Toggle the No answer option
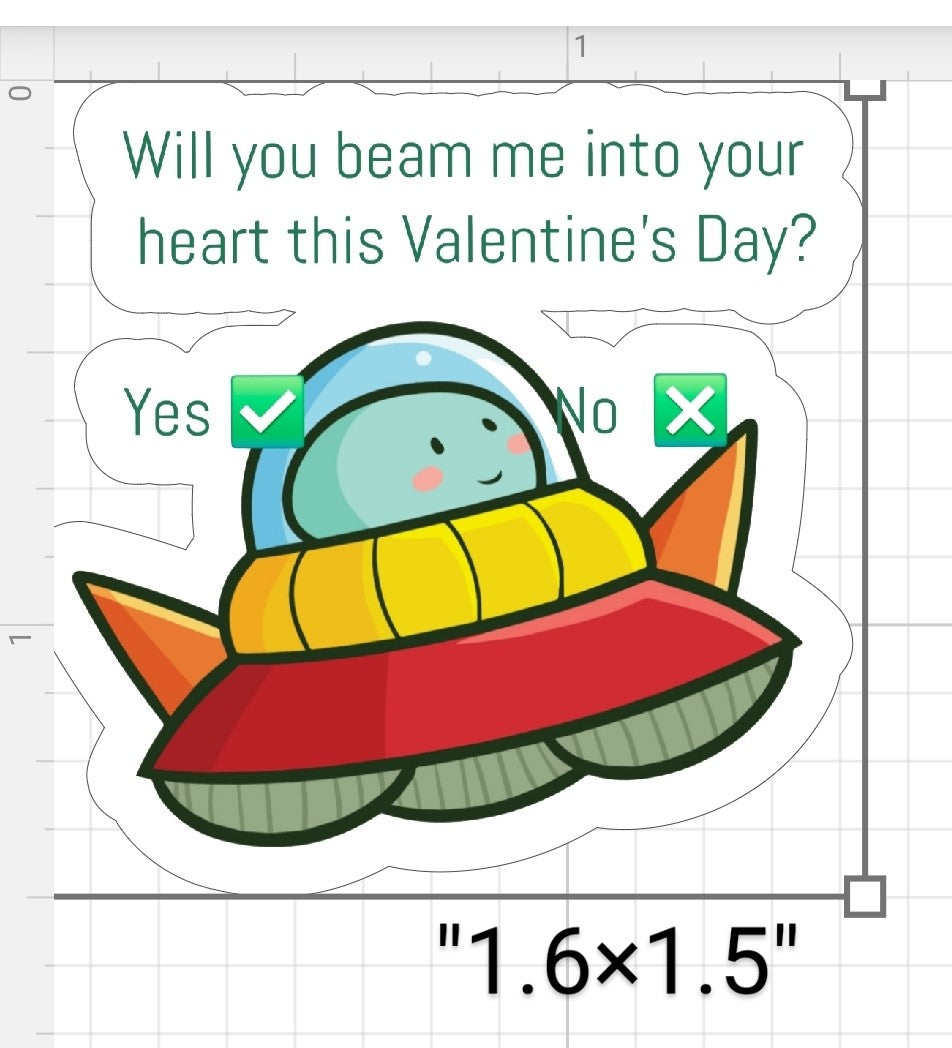The width and height of the screenshot is (952, 1048). 585,410
